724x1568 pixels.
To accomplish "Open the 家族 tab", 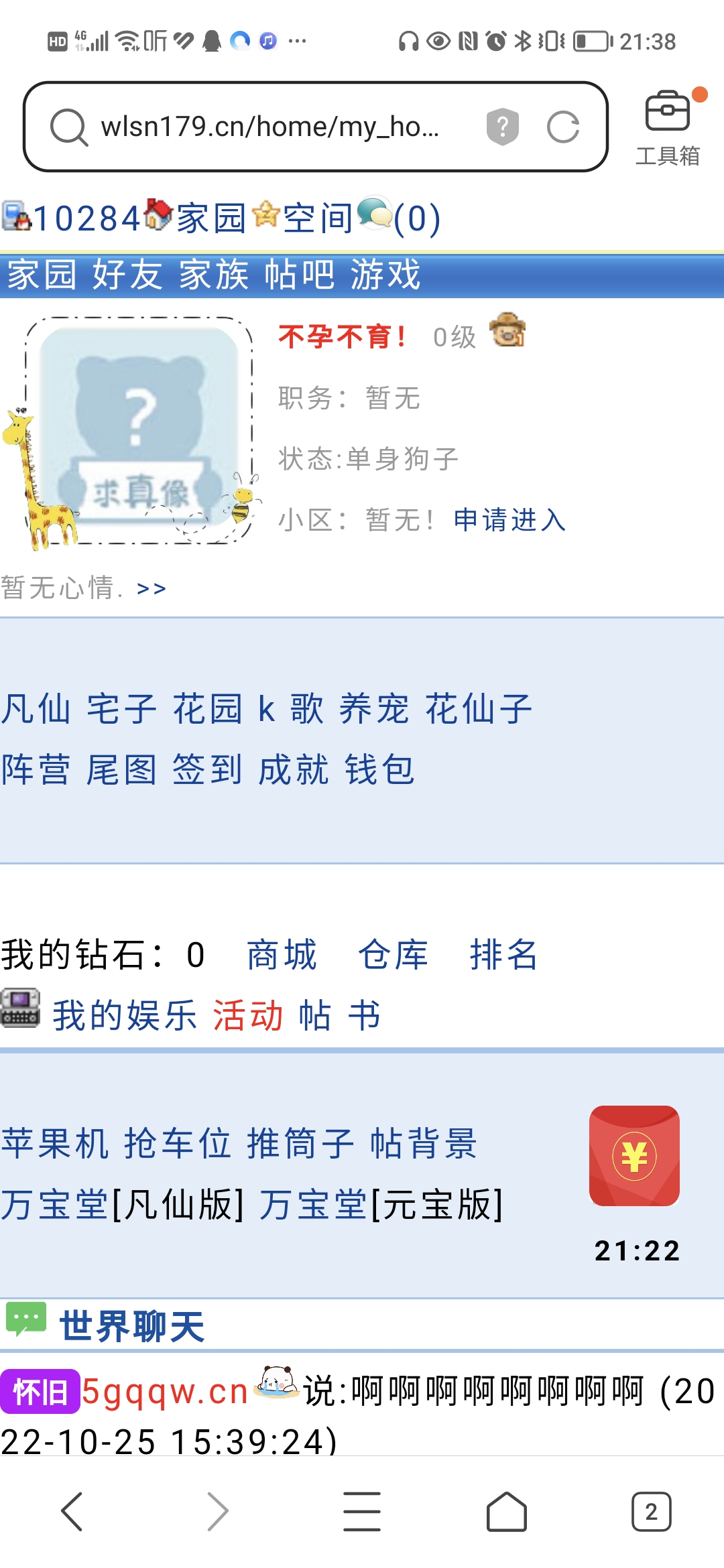I will click(x=213, y=275).
